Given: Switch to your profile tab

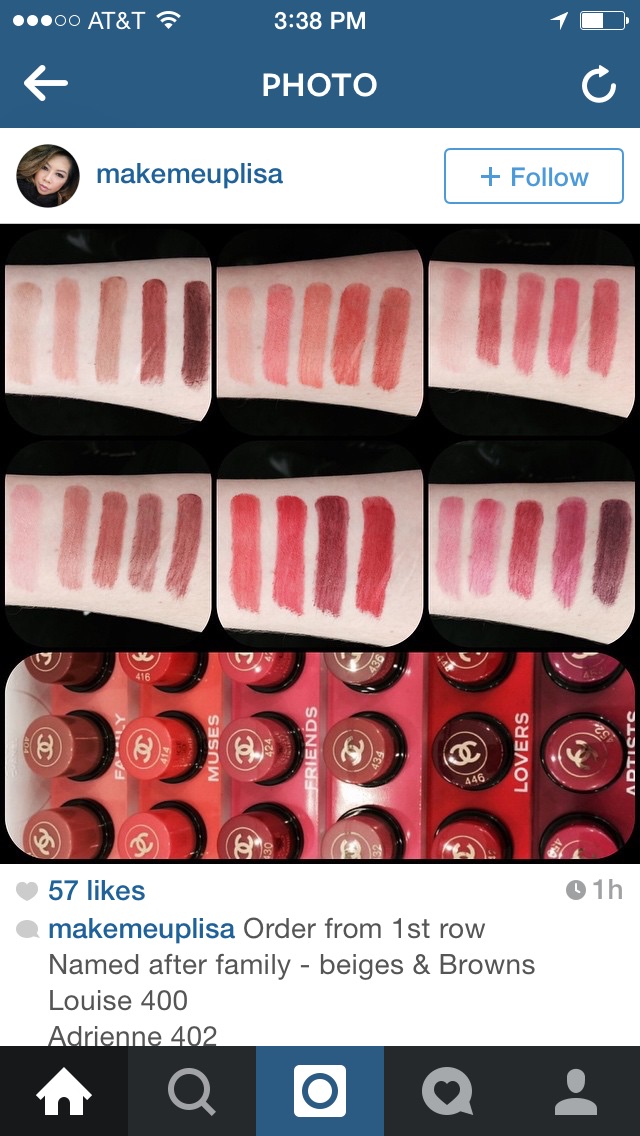Looking at the screenshot, I should (x=575, y=1091).
